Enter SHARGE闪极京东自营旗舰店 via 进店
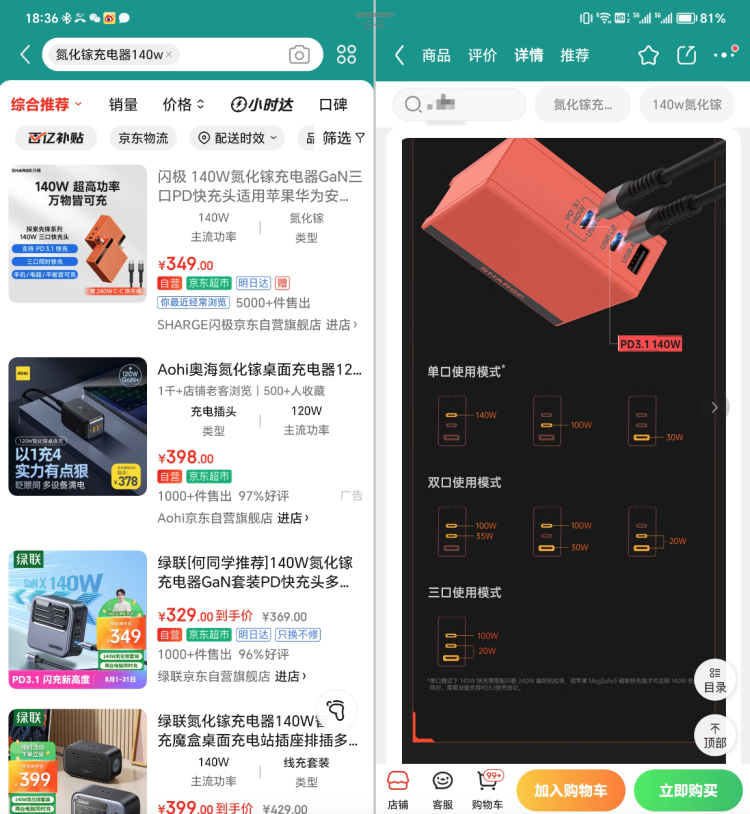The height and width of the screenshot is (814, 750). point(341,325)
